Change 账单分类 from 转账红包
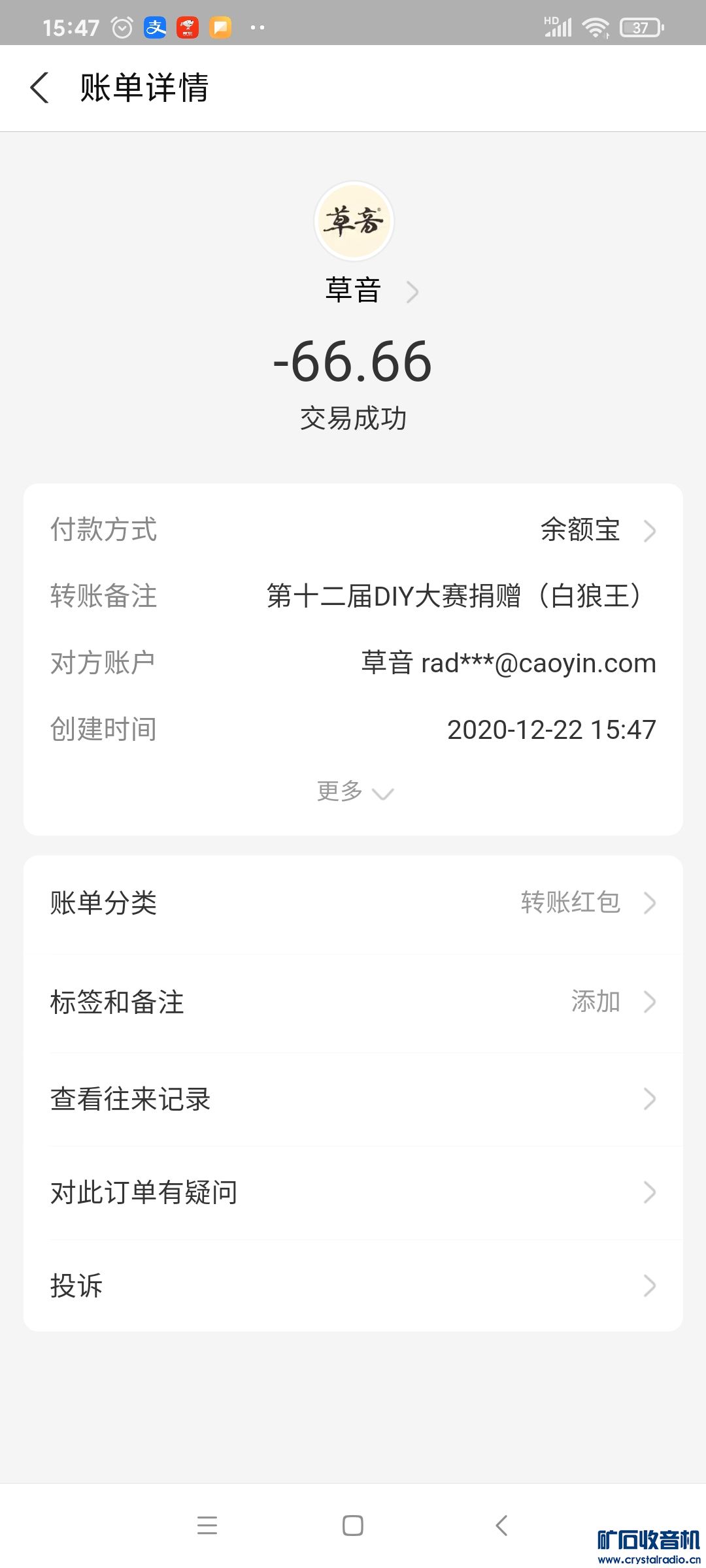706x1568 pixels. point(353,903)
